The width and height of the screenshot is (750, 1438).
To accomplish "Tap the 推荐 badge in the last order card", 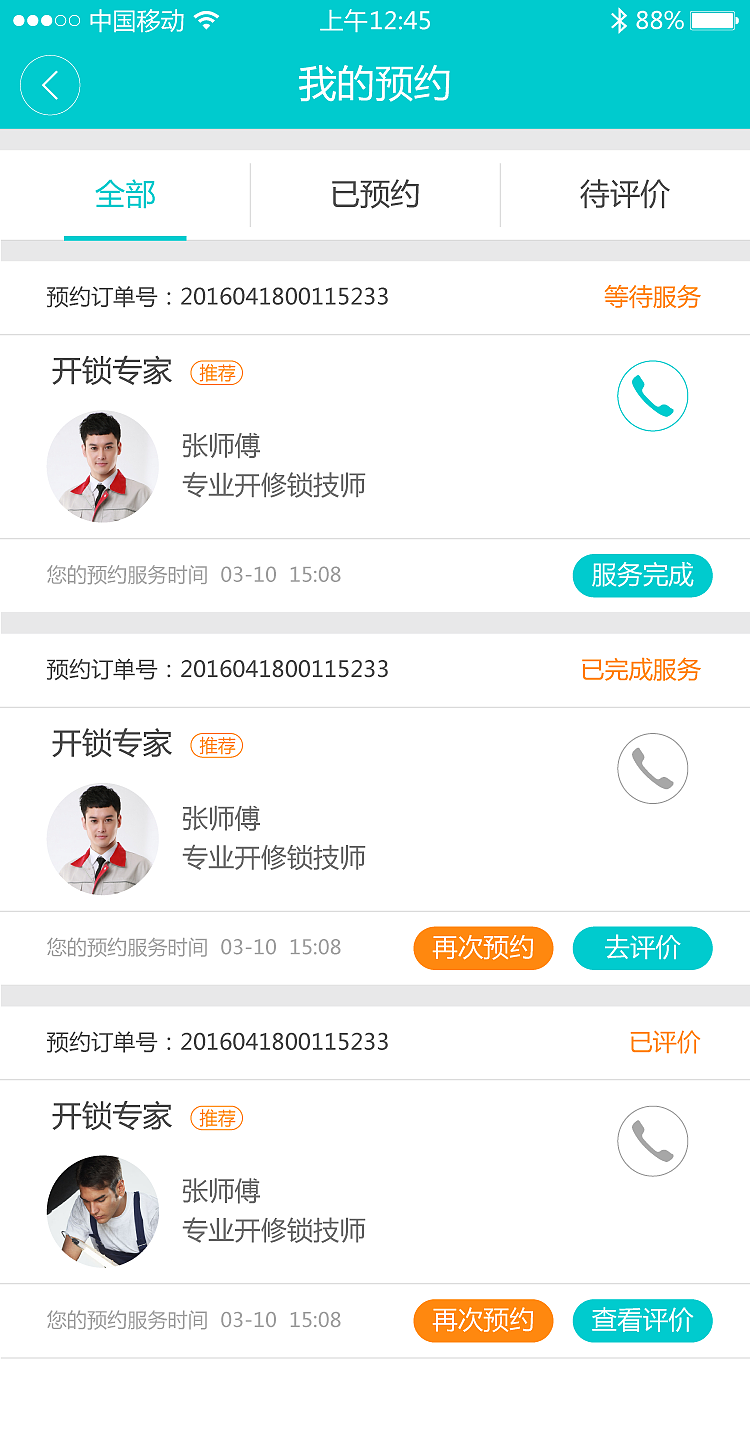I will (x=216, y=1117).
